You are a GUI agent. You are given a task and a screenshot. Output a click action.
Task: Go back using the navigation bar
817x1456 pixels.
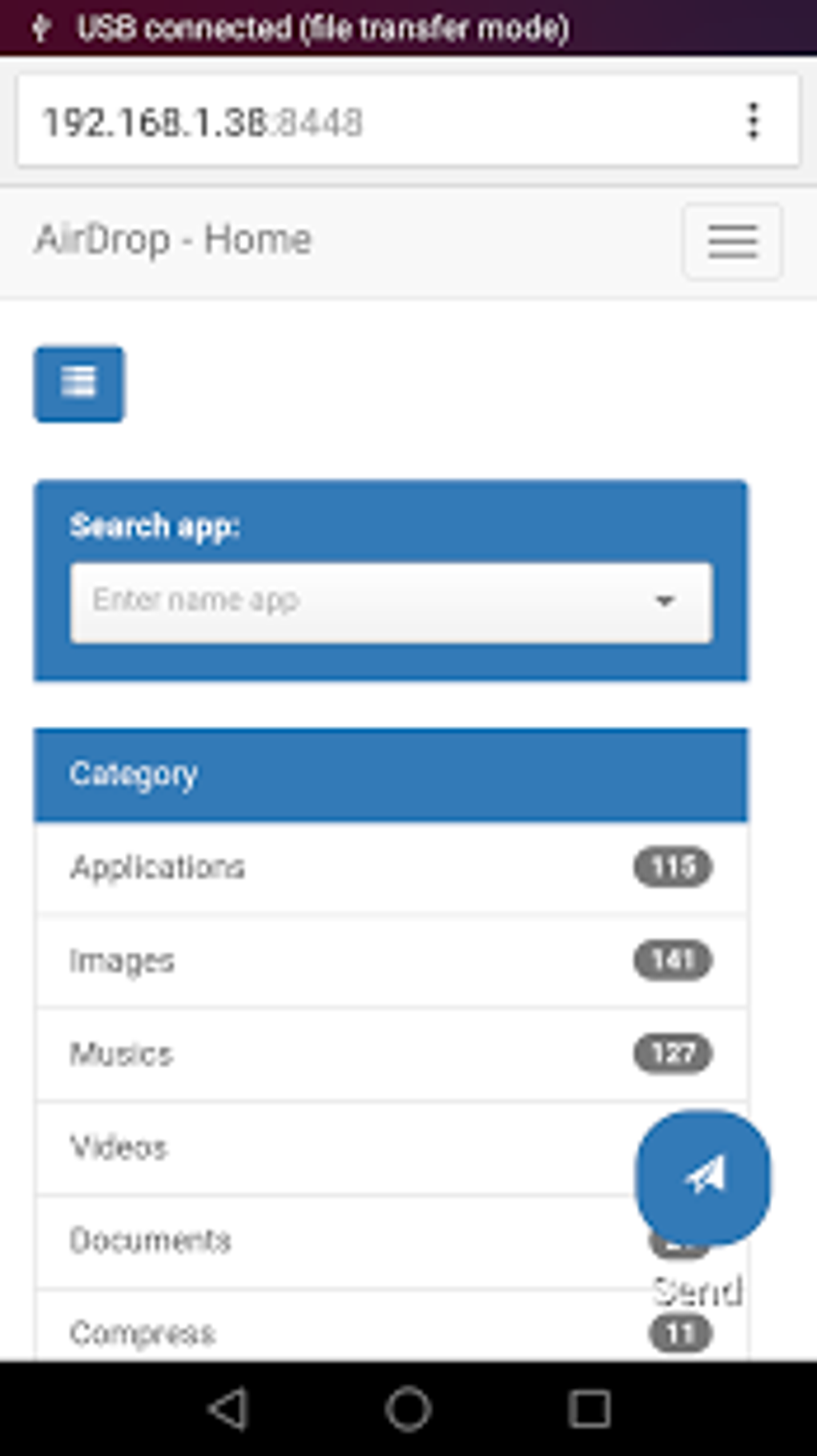228,1408
